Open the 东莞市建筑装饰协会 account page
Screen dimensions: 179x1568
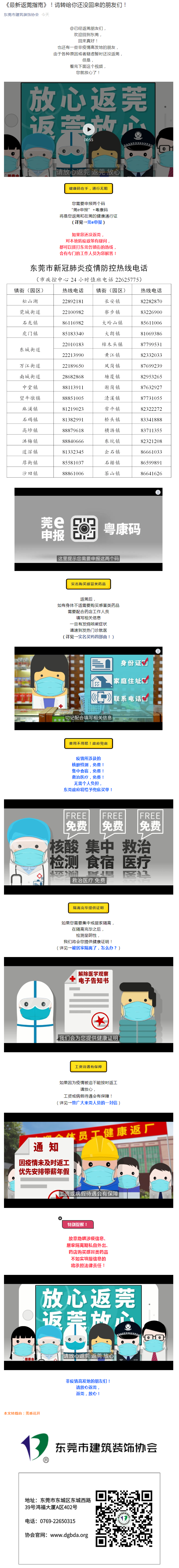click(x=21, y=14)
